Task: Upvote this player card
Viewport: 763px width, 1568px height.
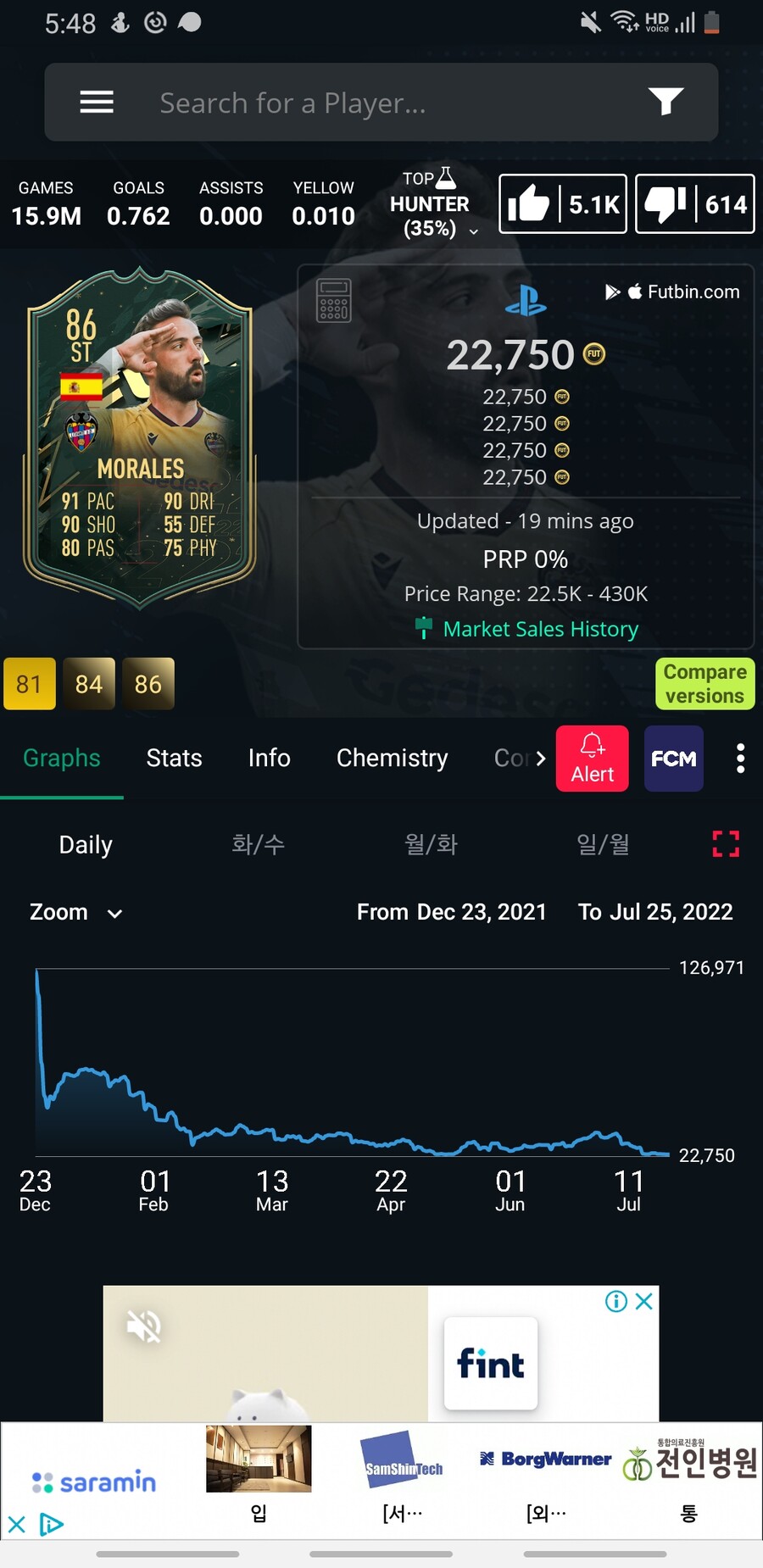Action: pos(563,204)
